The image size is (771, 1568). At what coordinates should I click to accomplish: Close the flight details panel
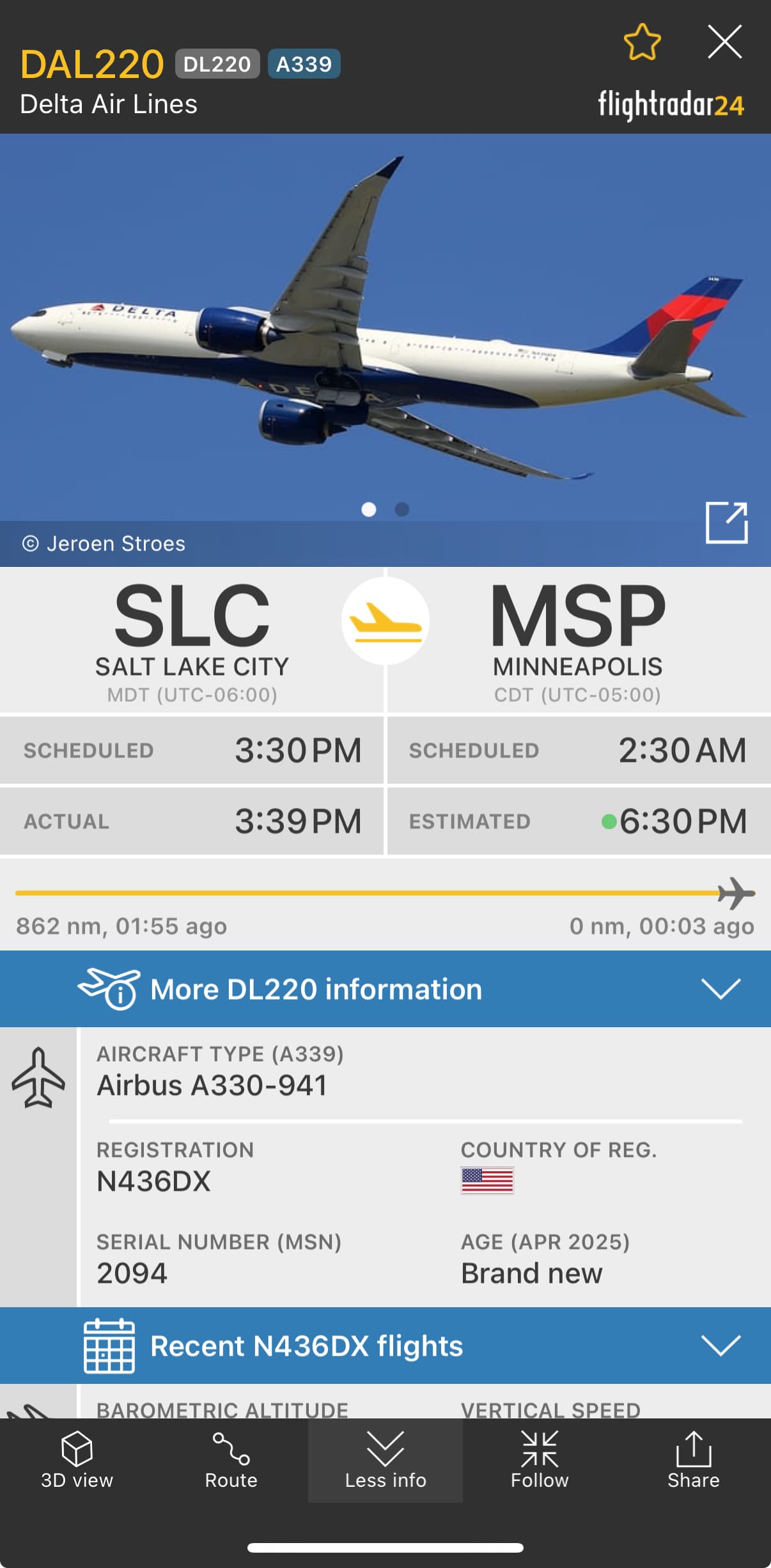(724, 42)
